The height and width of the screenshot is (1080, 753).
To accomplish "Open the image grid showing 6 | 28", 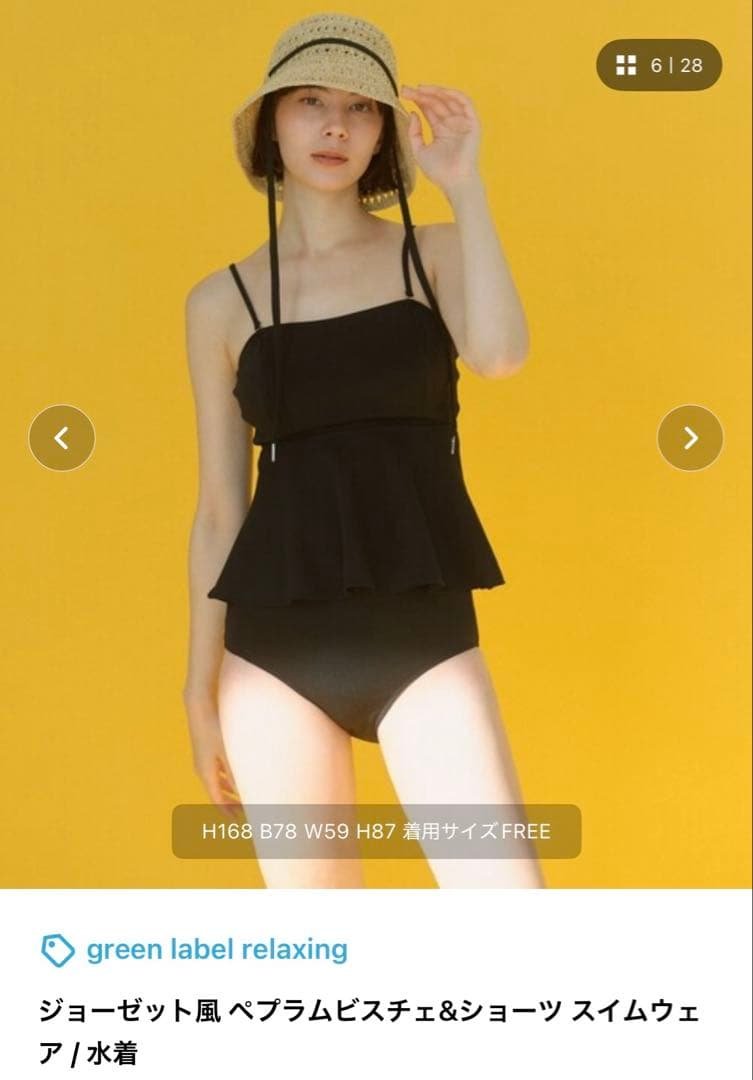I will click(659, 66).
